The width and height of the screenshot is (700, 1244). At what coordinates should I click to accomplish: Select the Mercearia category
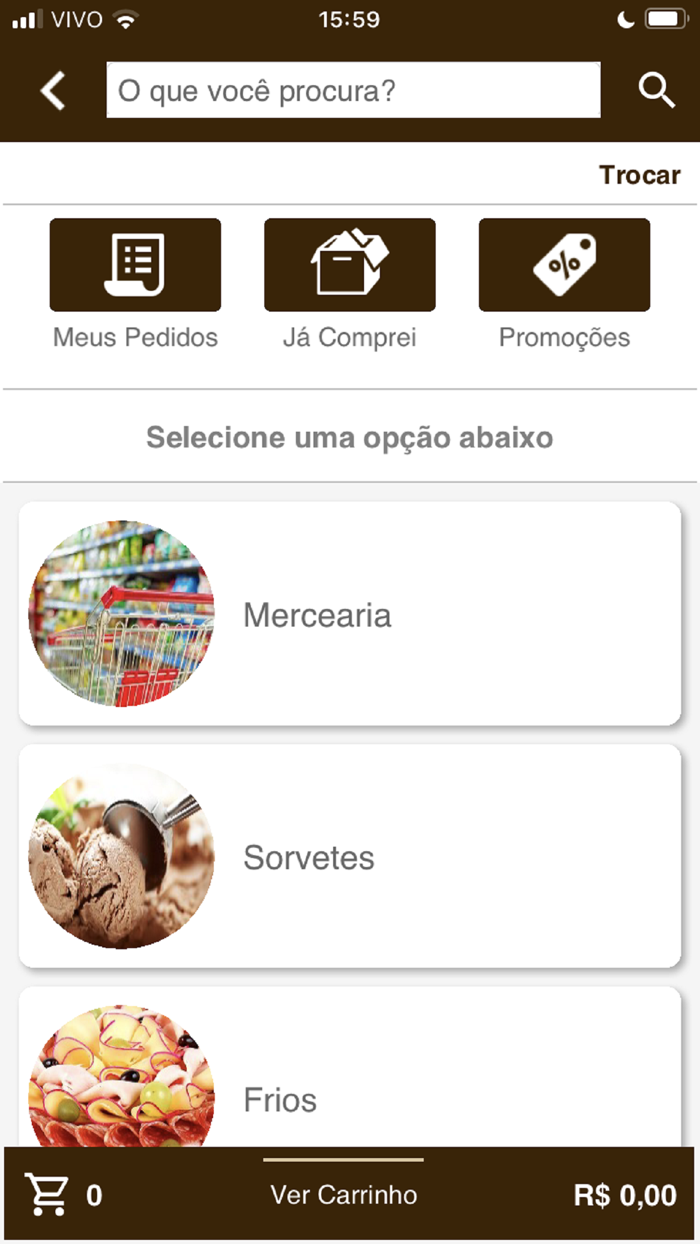350,614
